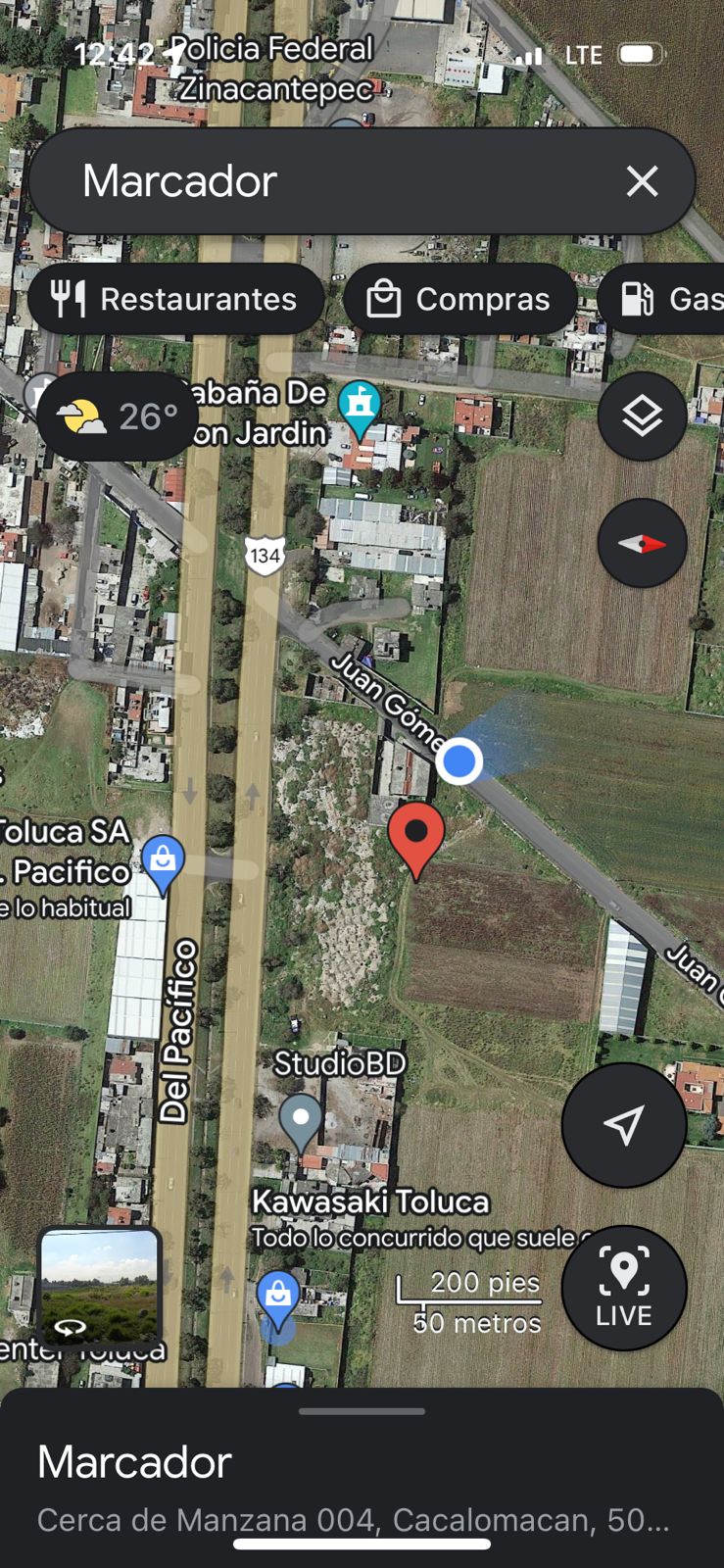Tap the red dropped pin marker
The width and height of the screenshot is (724, 1568).
coord(416,835)
